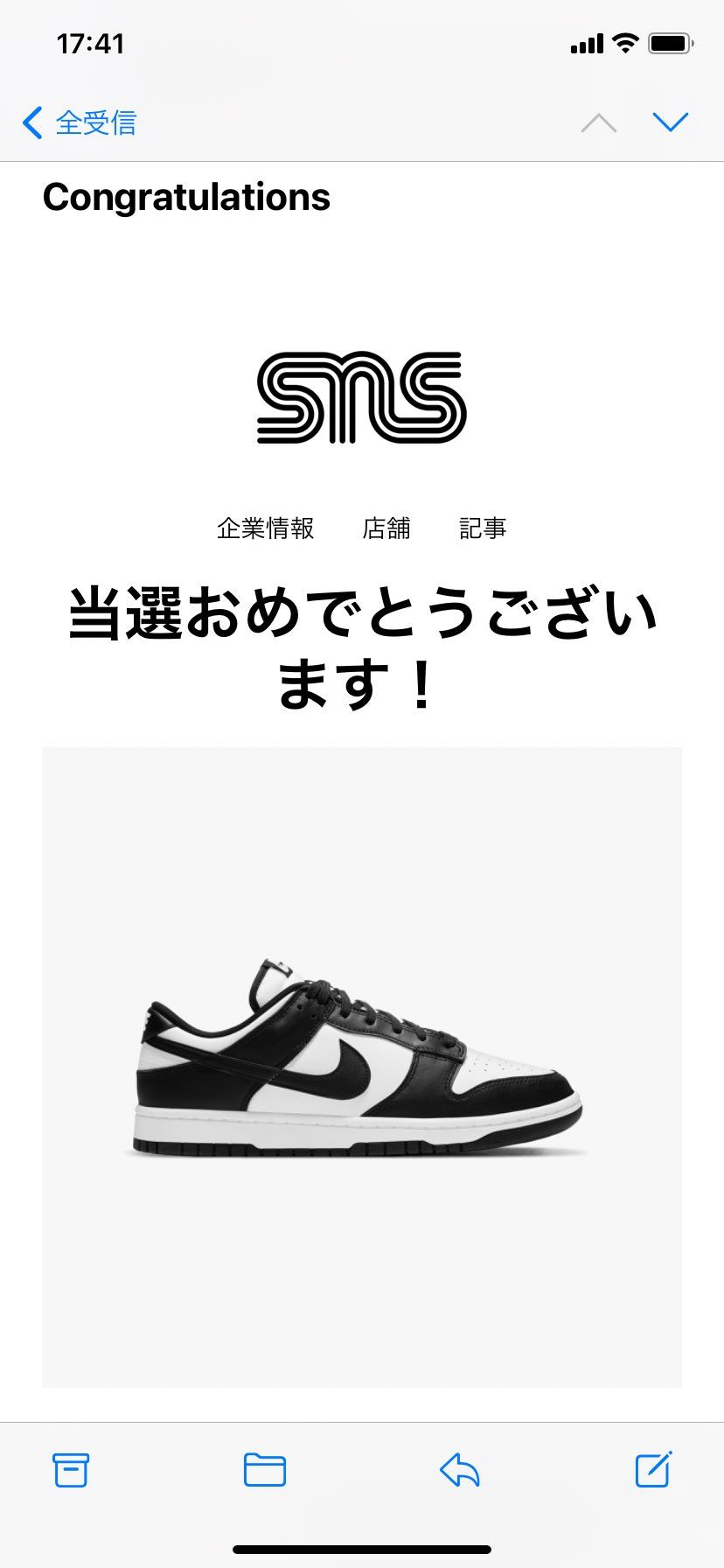
Task: Open the 店舗 link
Action: pos(388,528)
